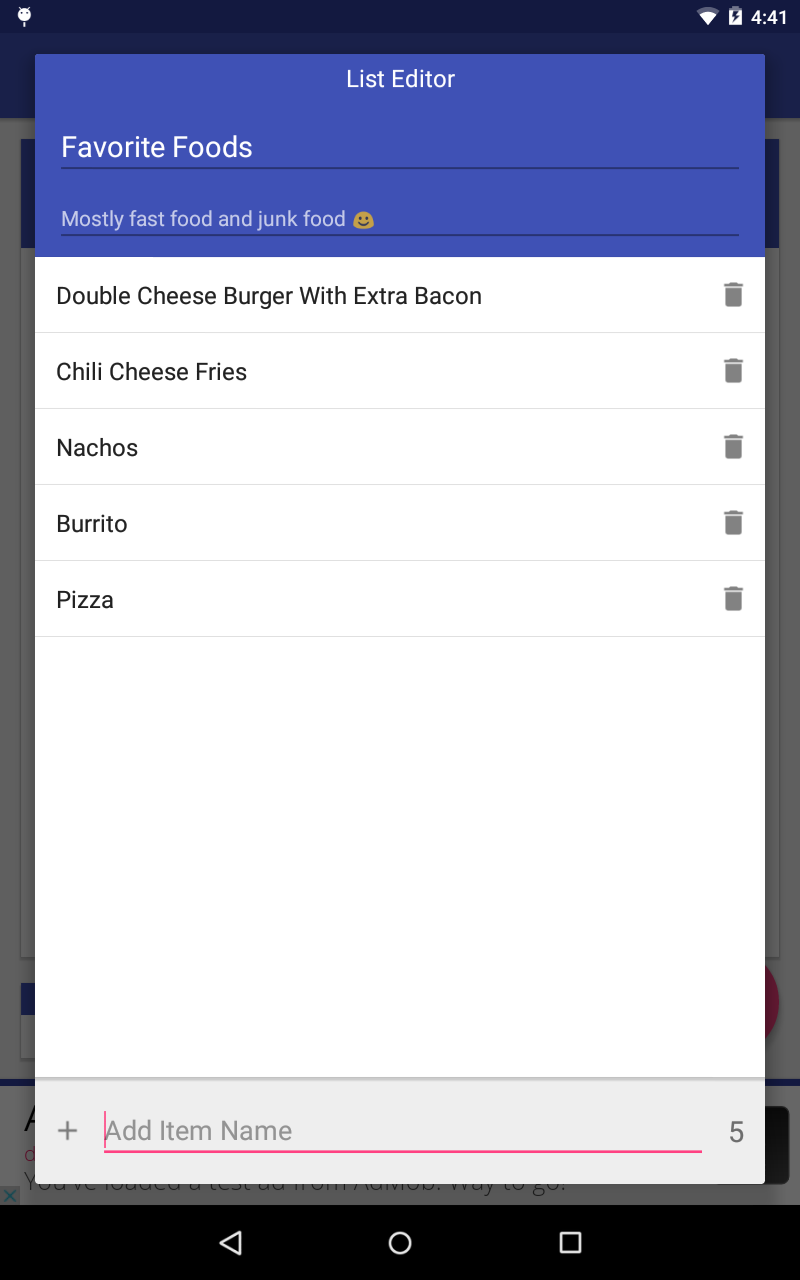Image resolution: width=800 pixels, height=1280 pixels.
Task: Delete Pizza from the list
Action: tap(733, 599)
